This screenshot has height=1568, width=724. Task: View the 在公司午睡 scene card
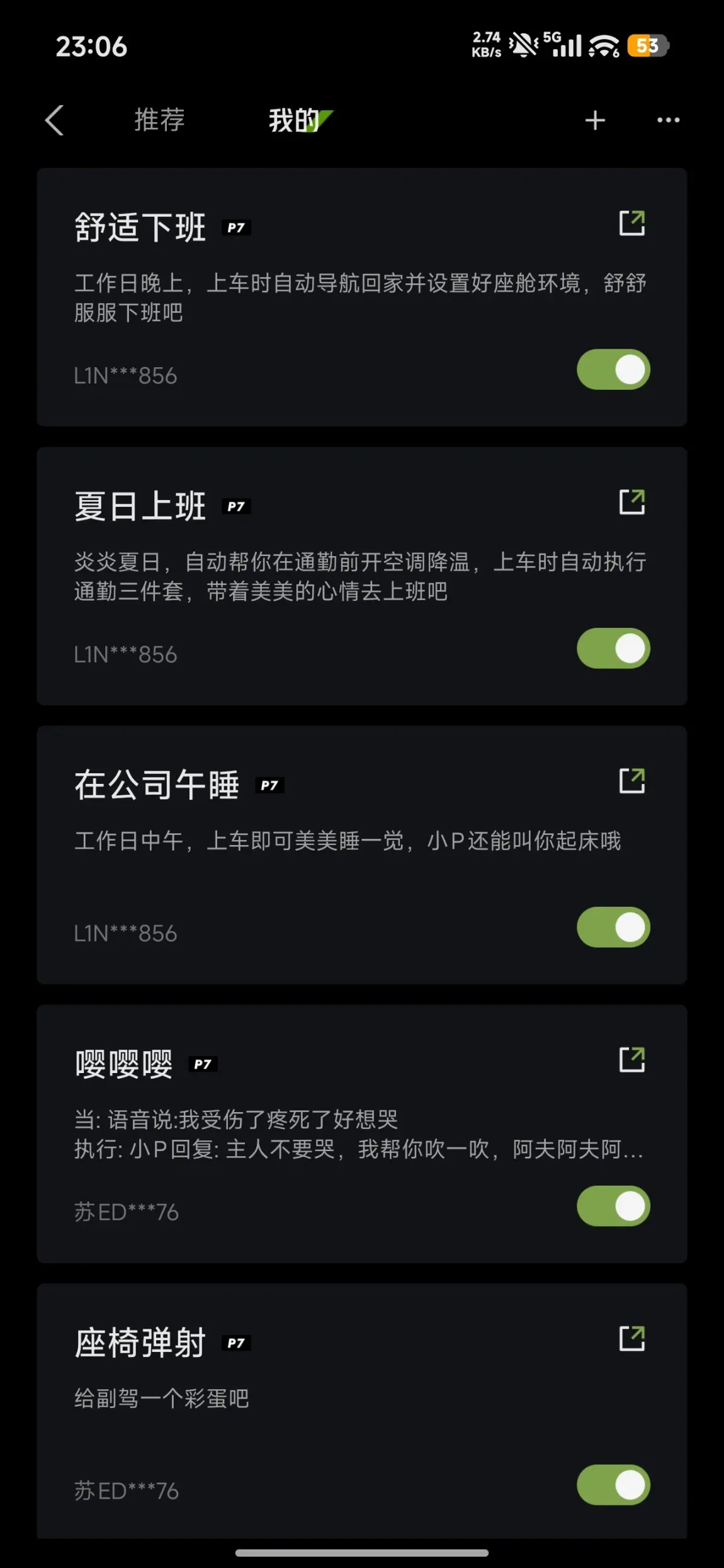(361, 855)
